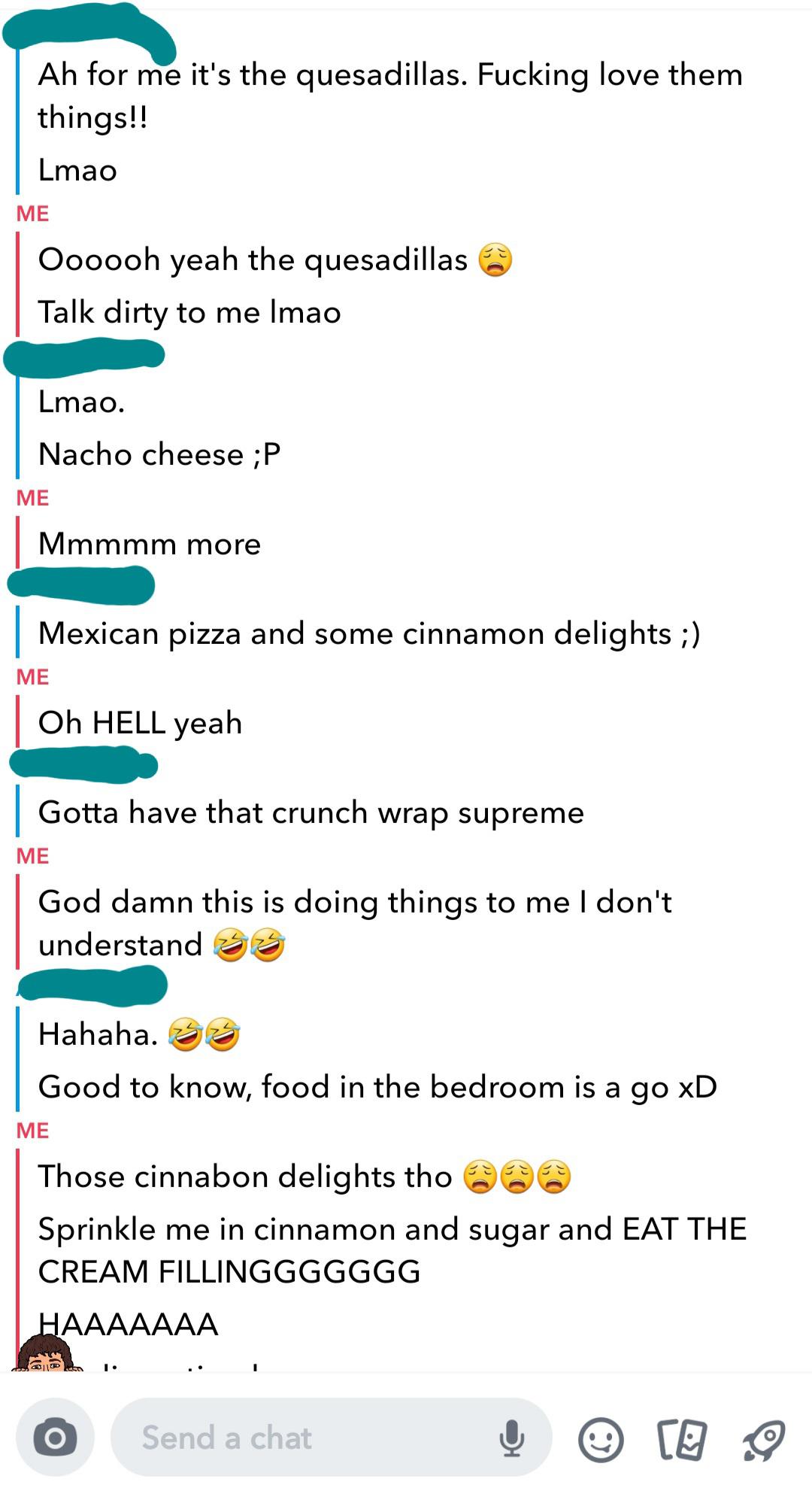Tap the weary emojis after 'Those cinnabon delights tho'
This screenshot has height=1497, width=812.
(x=519, y=1175)
